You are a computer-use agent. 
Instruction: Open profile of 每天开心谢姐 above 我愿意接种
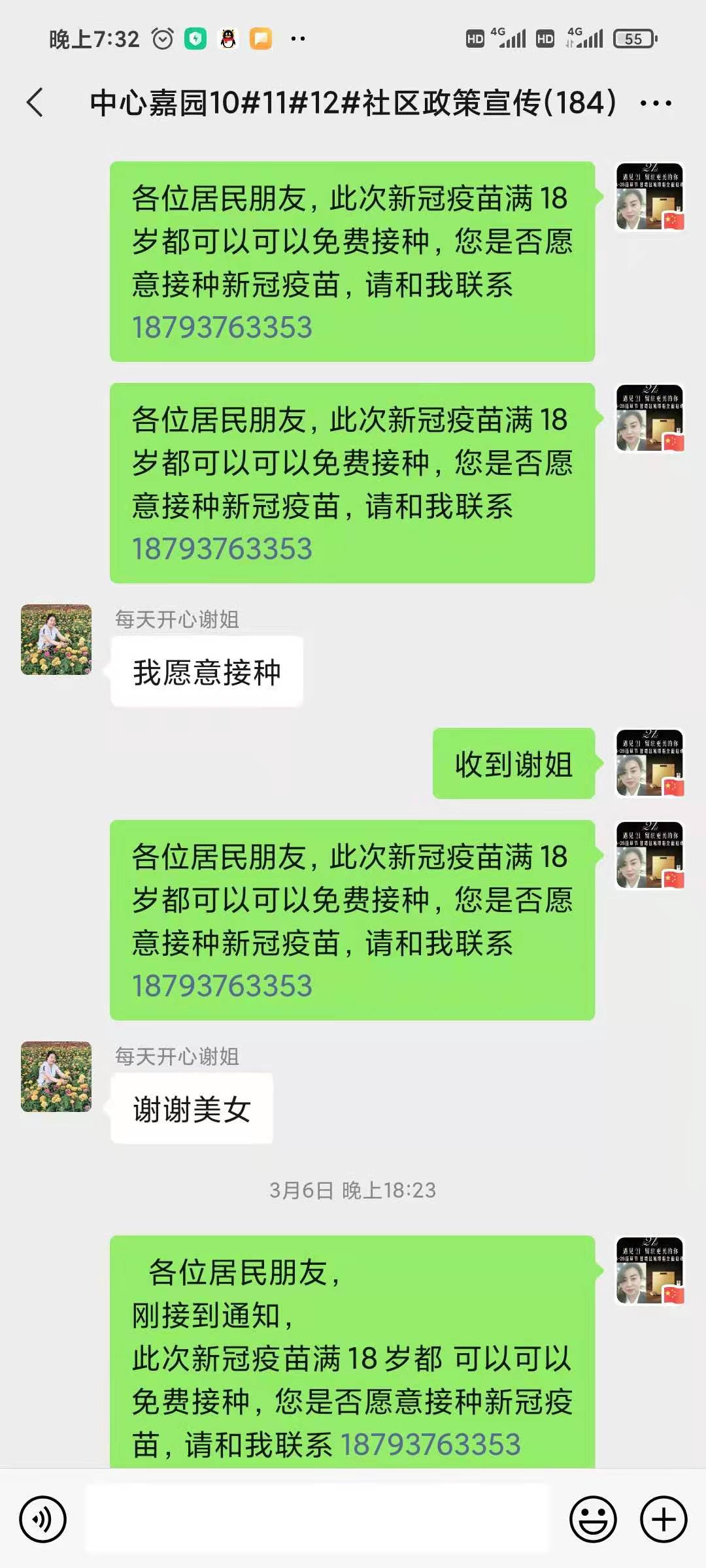[56, 640]
